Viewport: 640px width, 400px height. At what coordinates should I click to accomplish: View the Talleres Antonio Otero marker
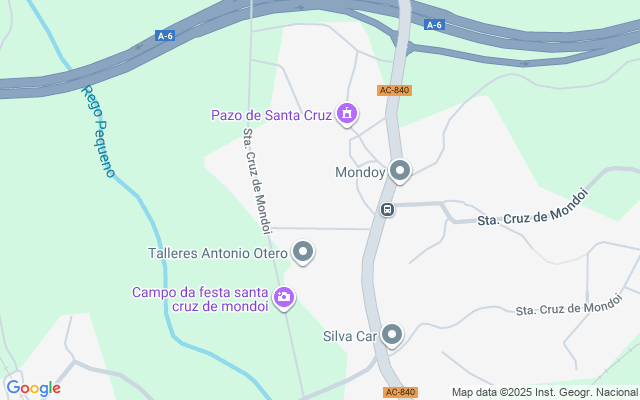coord(303,253)
